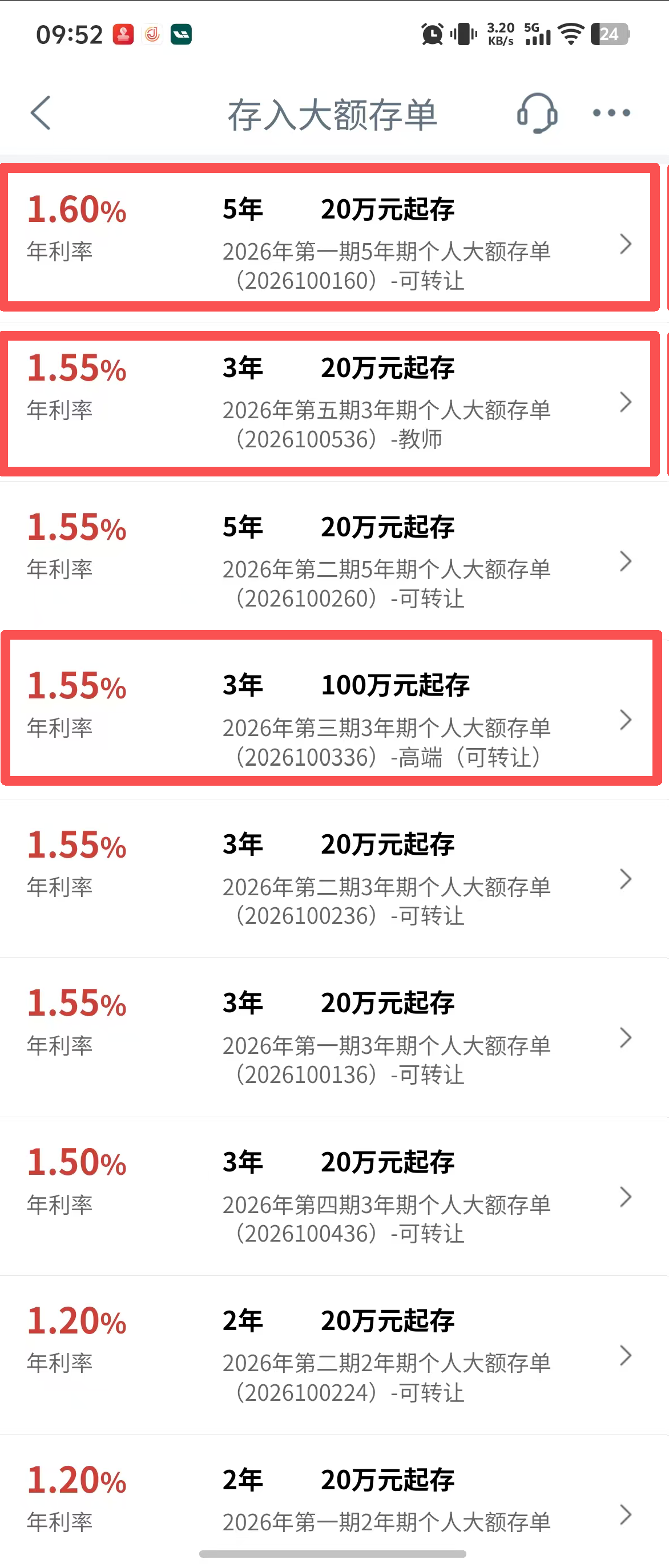The image size is (669, 1568).
Task: Tap the 第一期3年期 deposit 2026100136
Action: [334, 1037]
